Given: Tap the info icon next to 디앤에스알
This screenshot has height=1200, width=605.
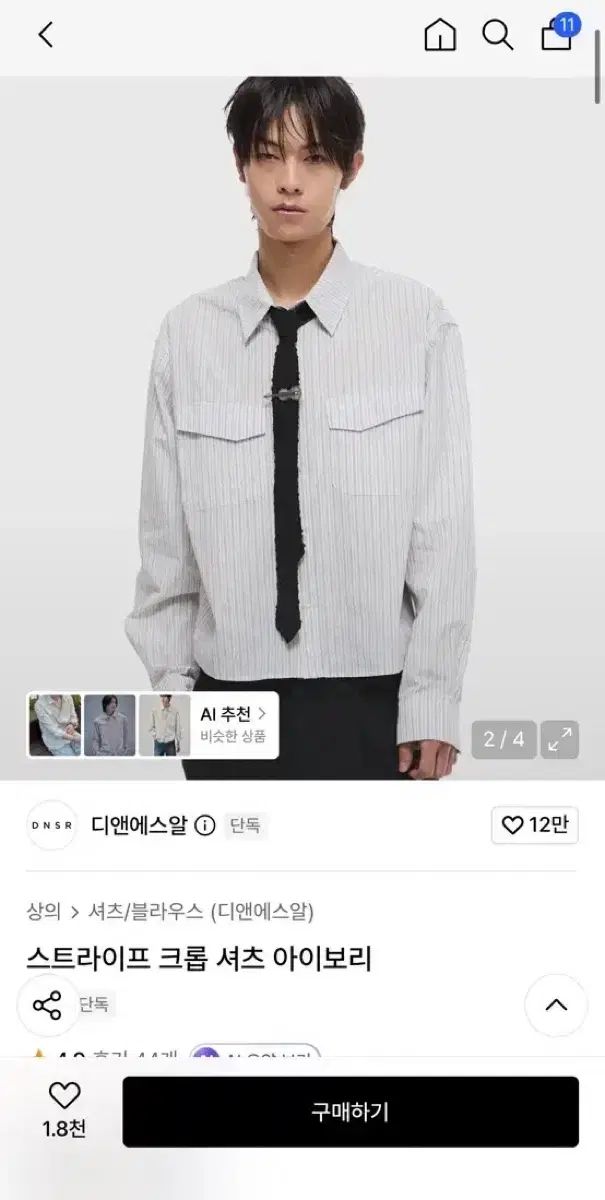Looking at the screenshot, I should pos(205,826).
